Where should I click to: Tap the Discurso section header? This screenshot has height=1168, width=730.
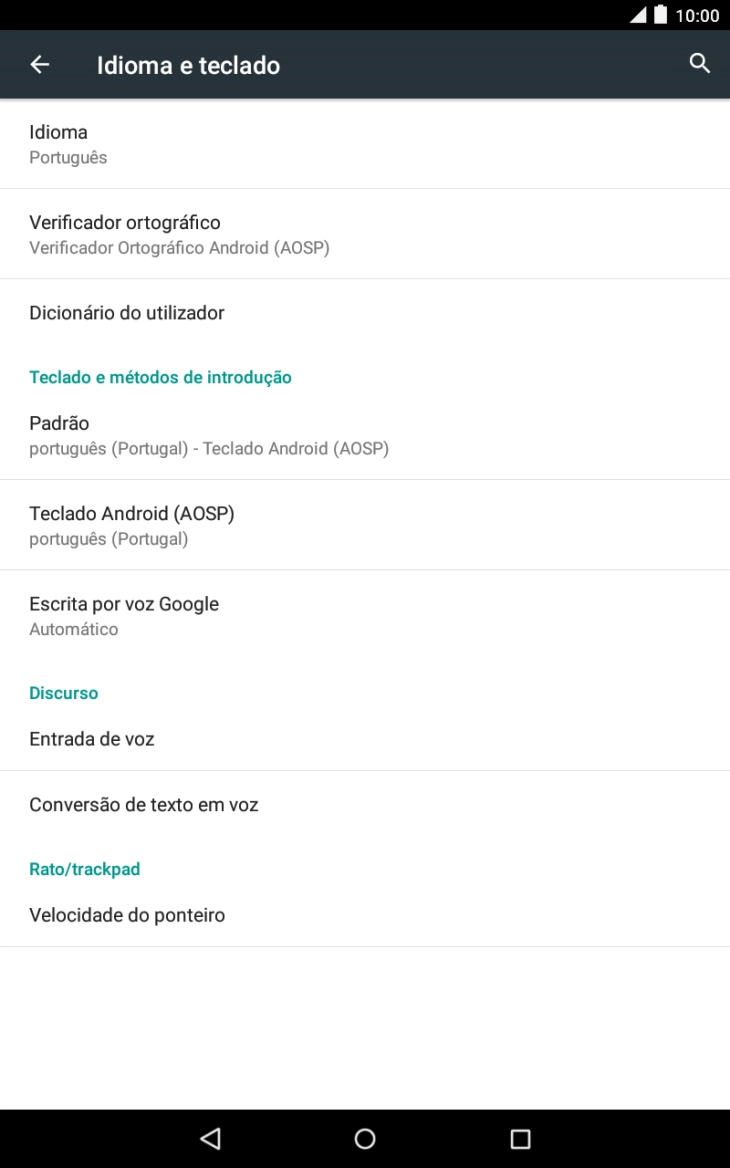(x=64, y=692)
